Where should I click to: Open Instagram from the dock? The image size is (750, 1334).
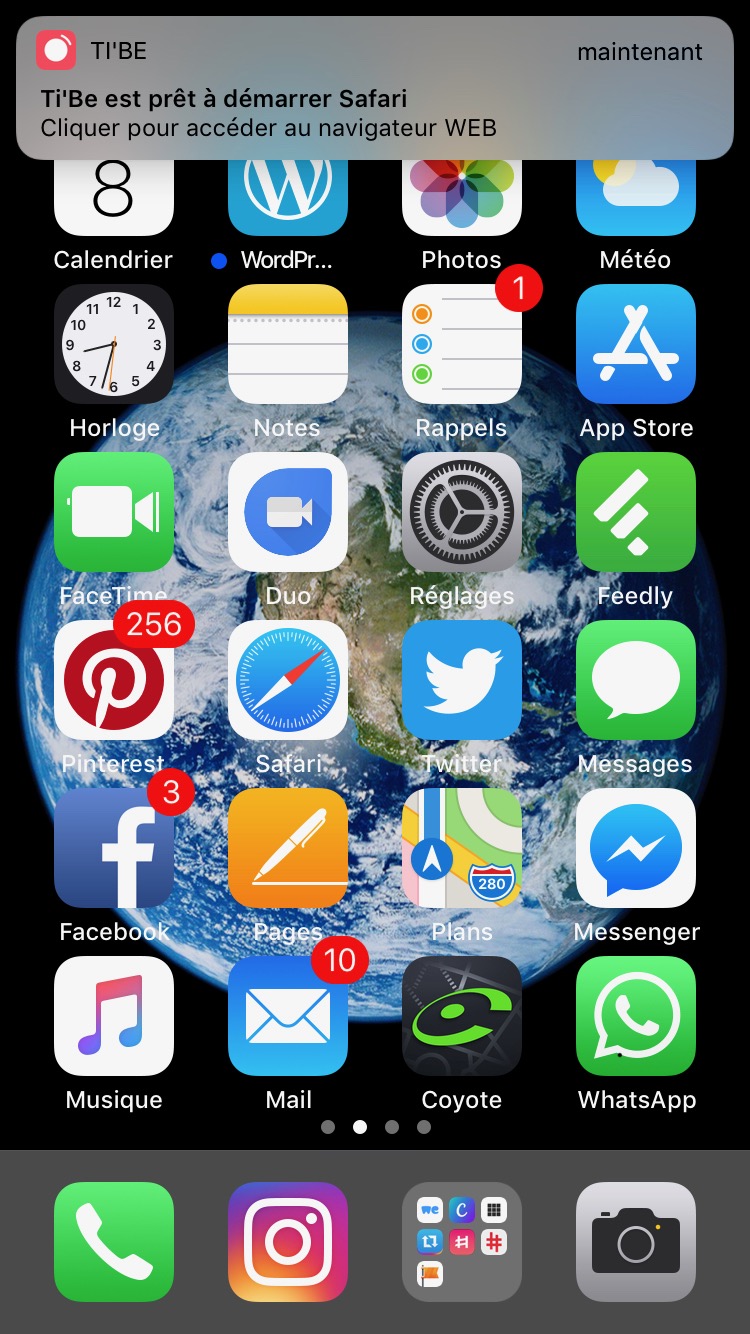tap(288, 1242)
